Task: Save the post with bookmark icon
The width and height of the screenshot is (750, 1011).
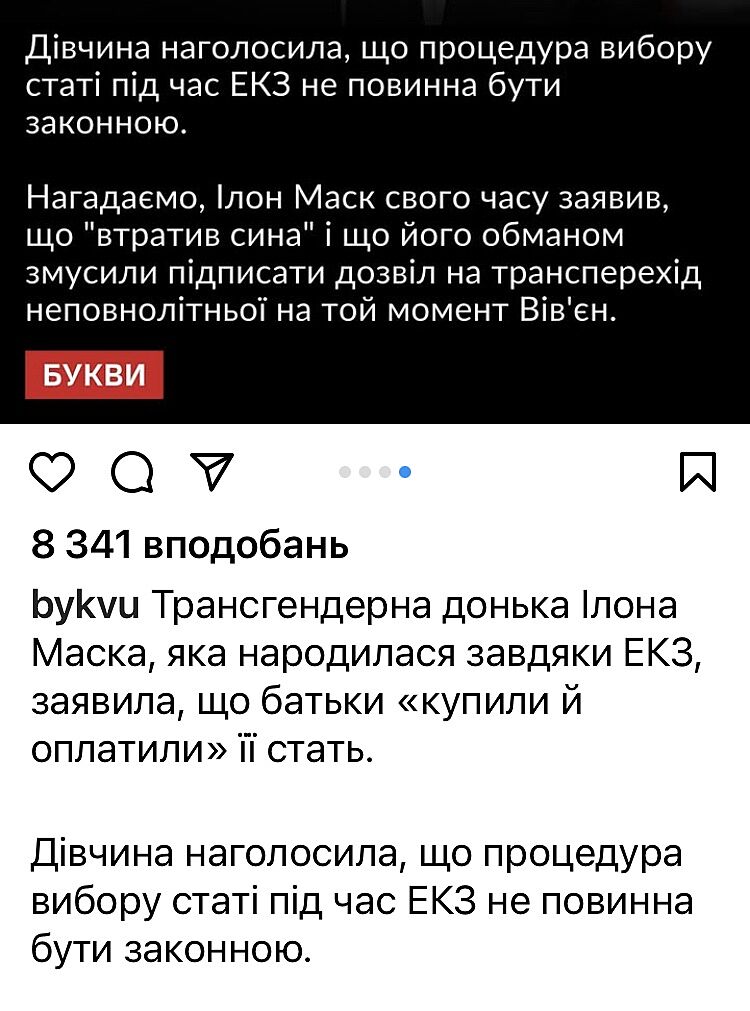Action: point(697,472)
